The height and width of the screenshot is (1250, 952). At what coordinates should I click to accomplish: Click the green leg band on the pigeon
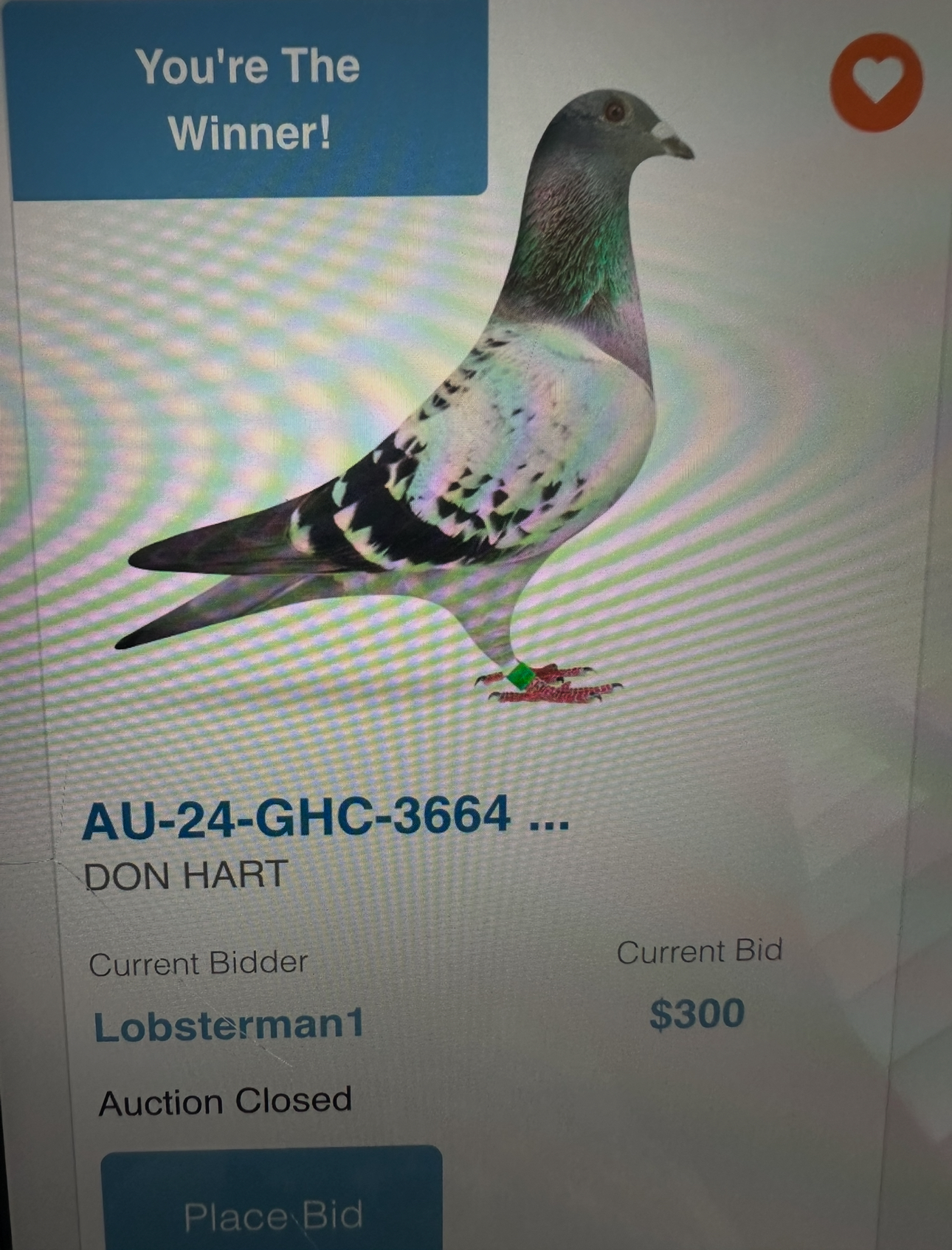(x=521, y=676)
